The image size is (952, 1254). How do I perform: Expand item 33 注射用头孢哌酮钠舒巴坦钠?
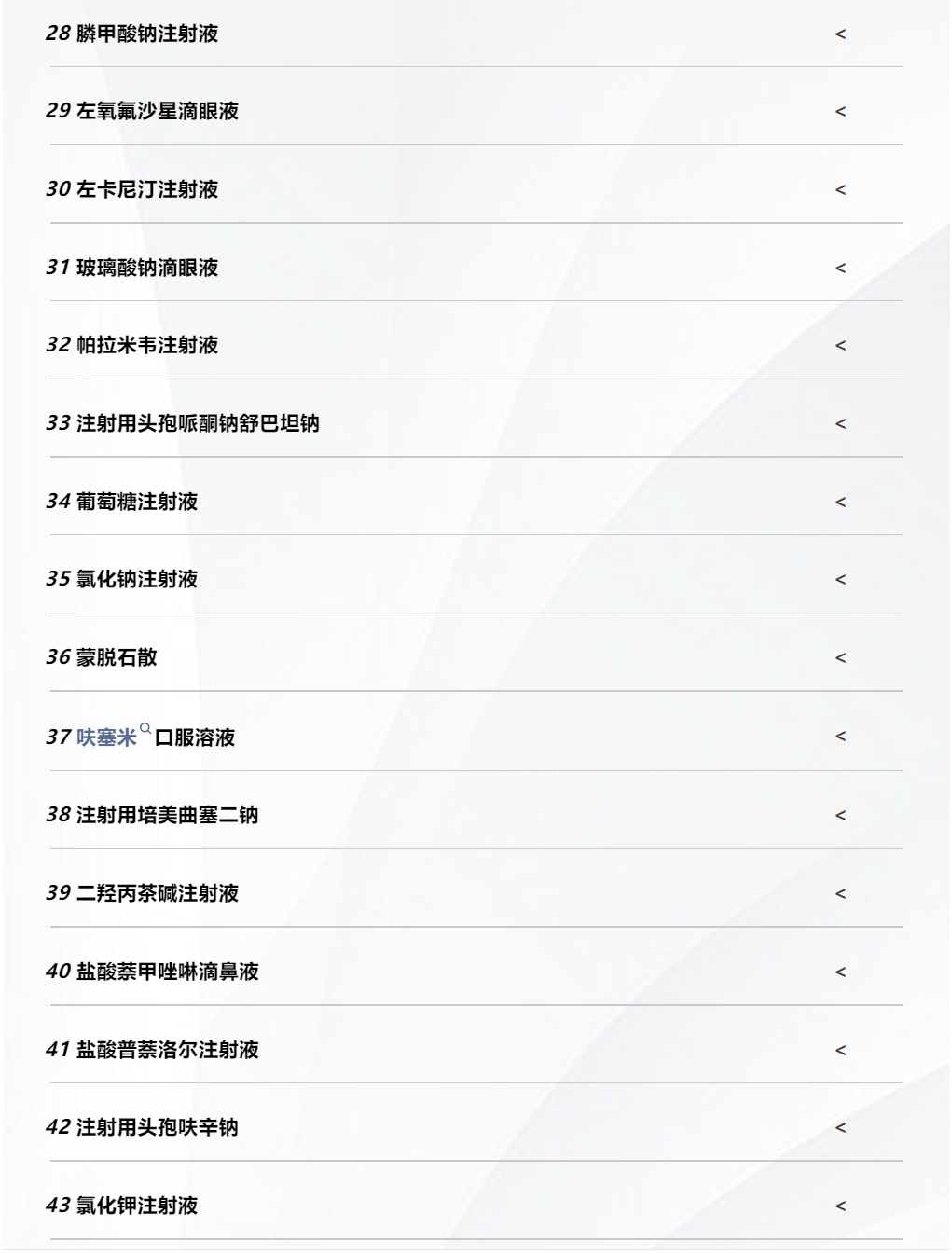point(840,424)
